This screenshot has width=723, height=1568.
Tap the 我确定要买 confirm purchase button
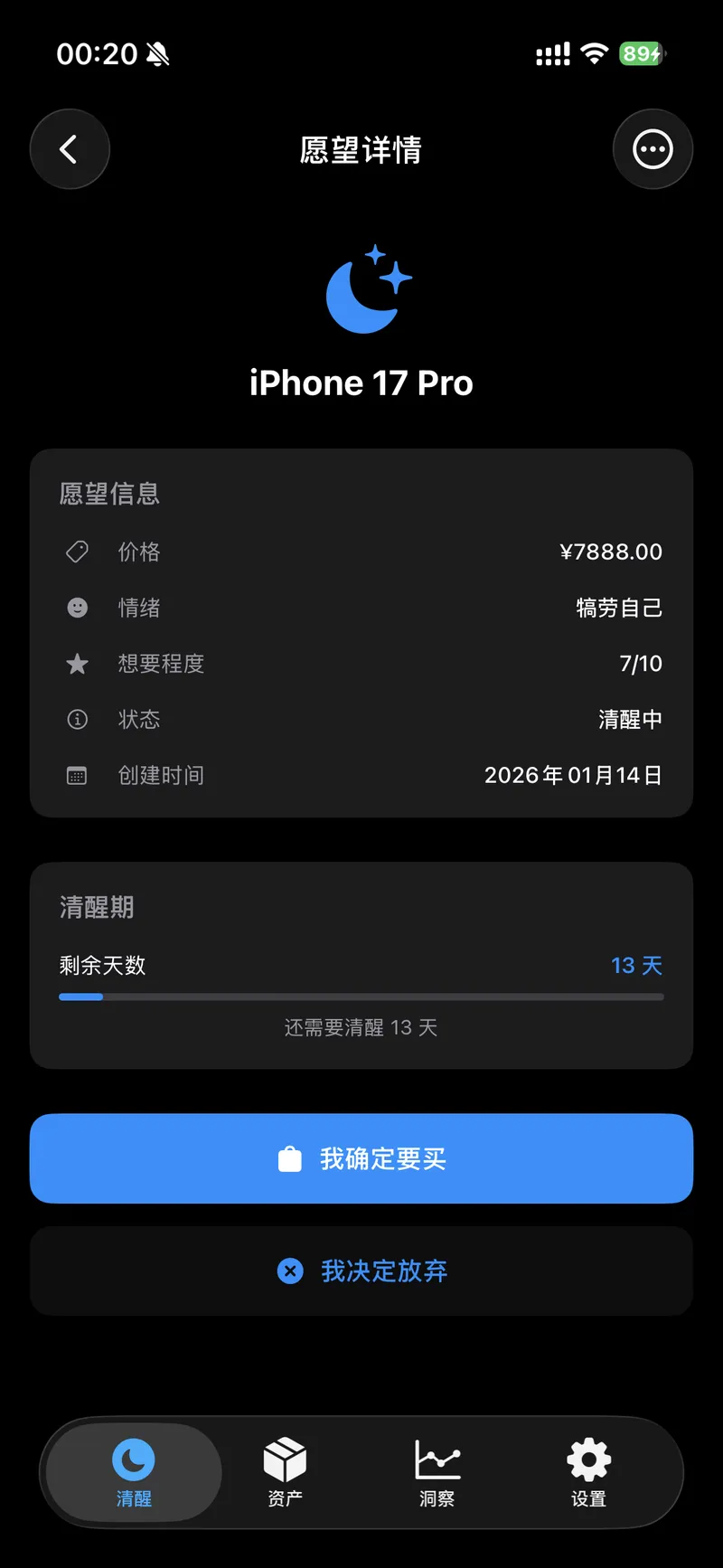pos(361,1159)
